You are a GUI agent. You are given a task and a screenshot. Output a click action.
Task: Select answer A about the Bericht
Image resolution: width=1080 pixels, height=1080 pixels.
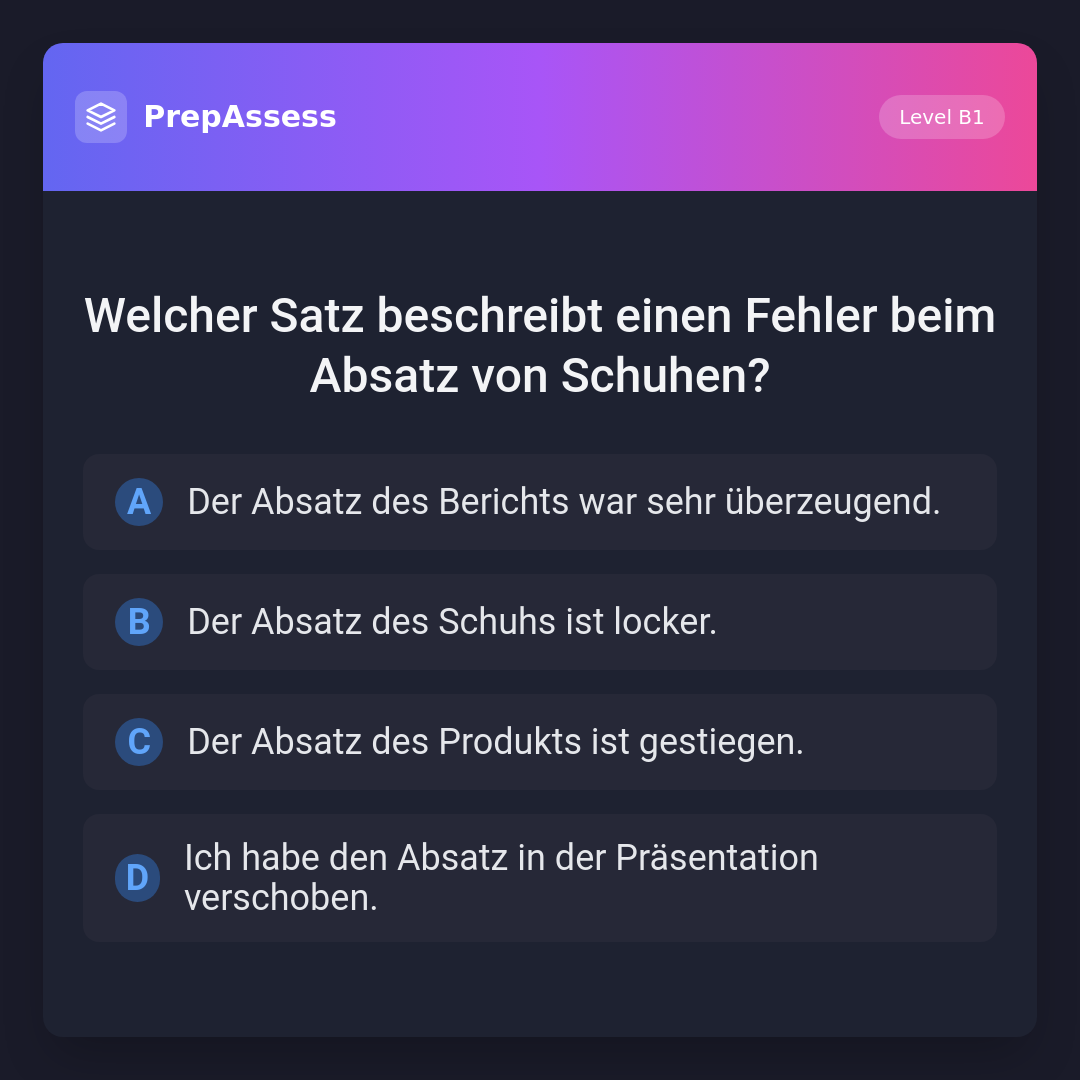click(540, 502)
